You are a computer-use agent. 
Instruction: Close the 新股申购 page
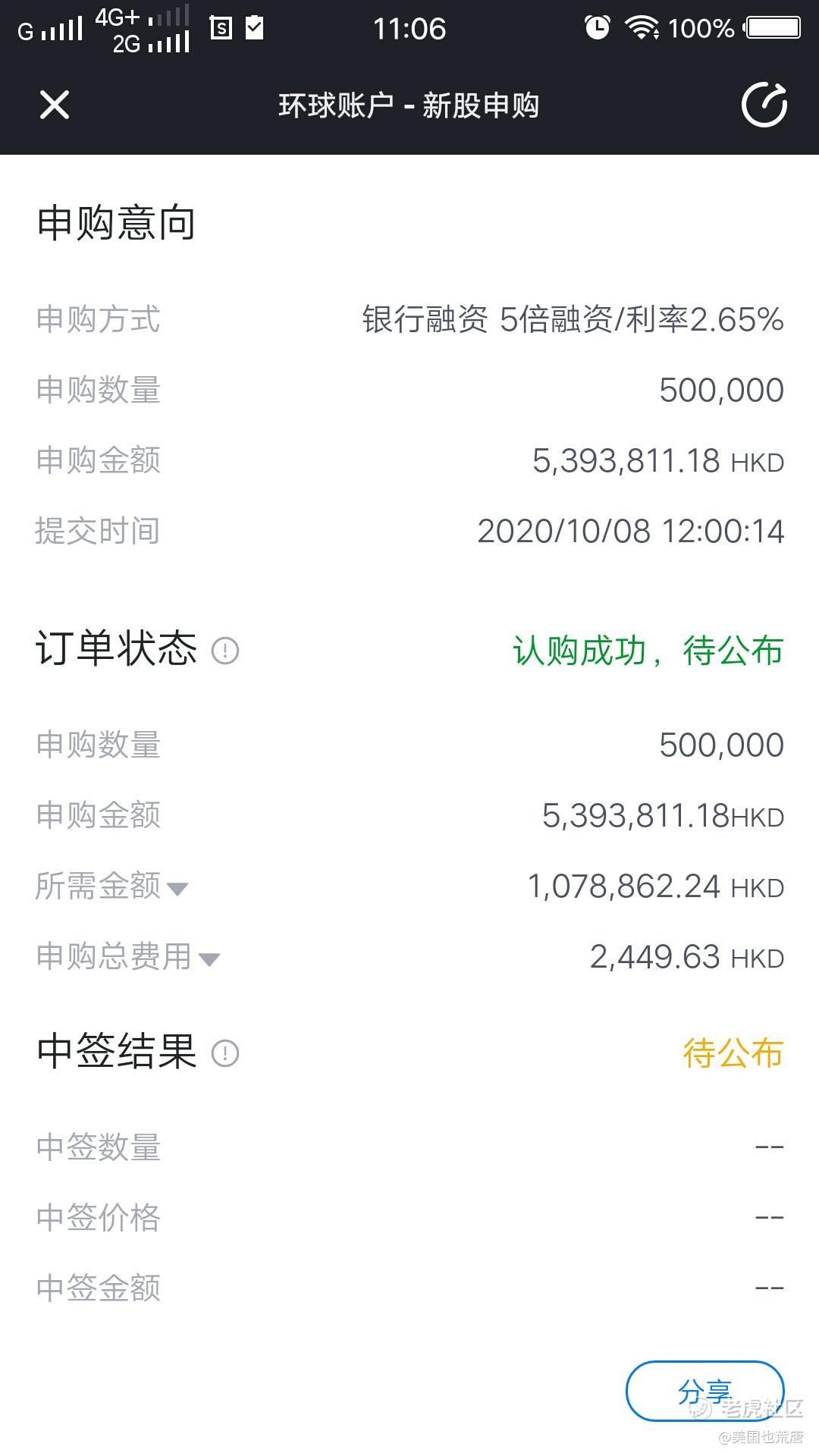[x=55, y=105]
